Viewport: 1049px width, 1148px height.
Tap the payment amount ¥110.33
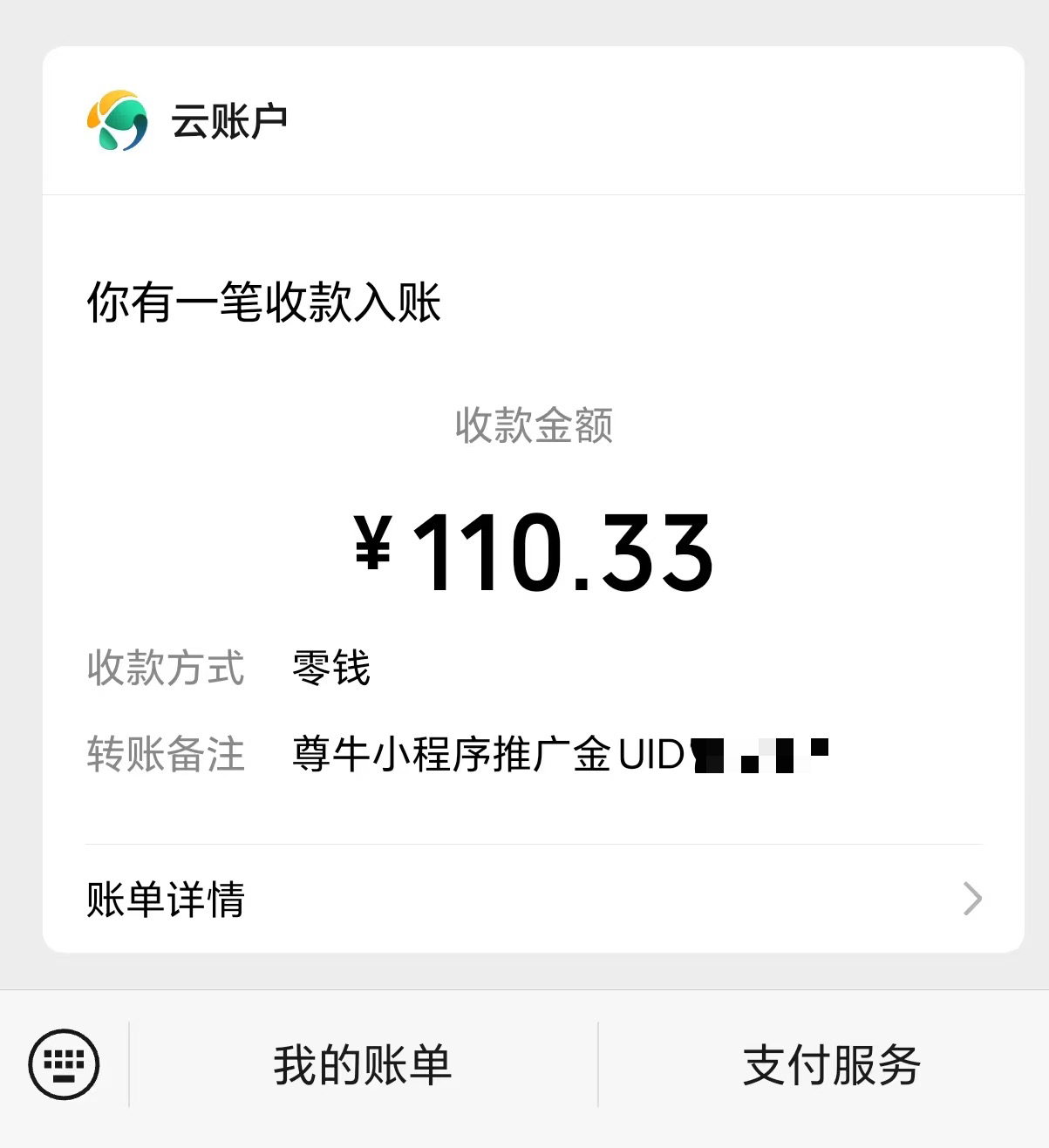(535, 551)
